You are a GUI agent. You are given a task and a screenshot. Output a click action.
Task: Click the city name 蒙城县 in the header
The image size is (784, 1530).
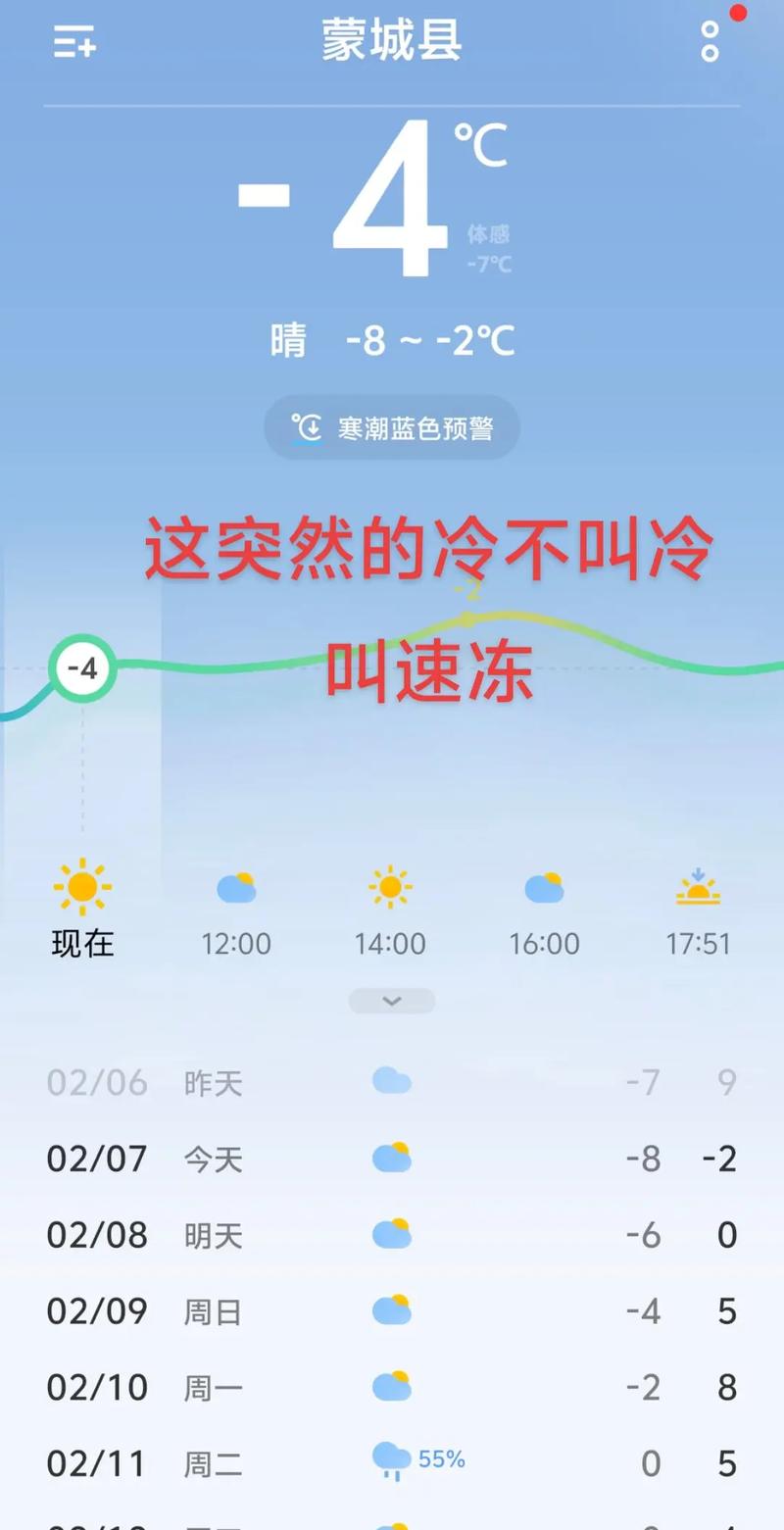point(391,41)
